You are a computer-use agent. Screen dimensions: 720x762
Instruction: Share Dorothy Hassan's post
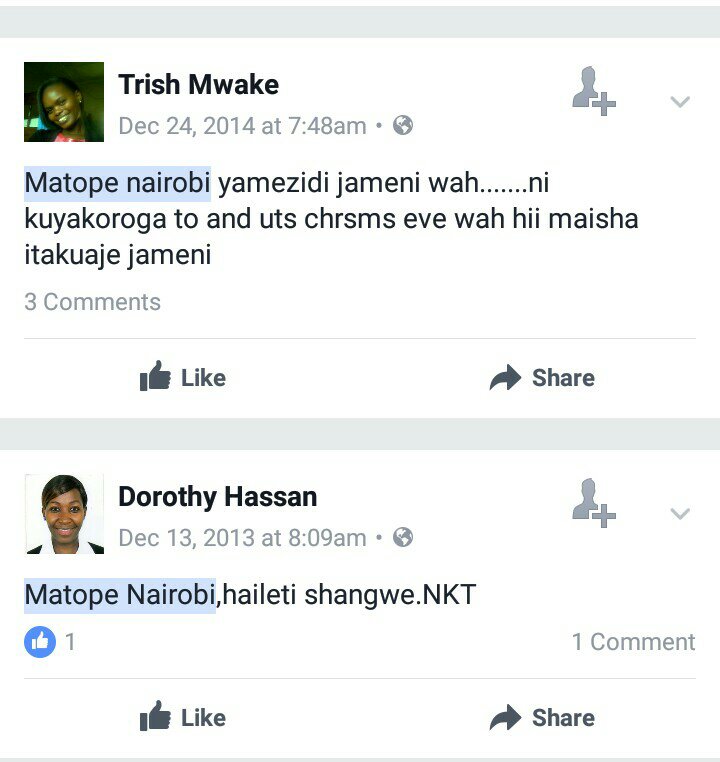pos(542,718)
